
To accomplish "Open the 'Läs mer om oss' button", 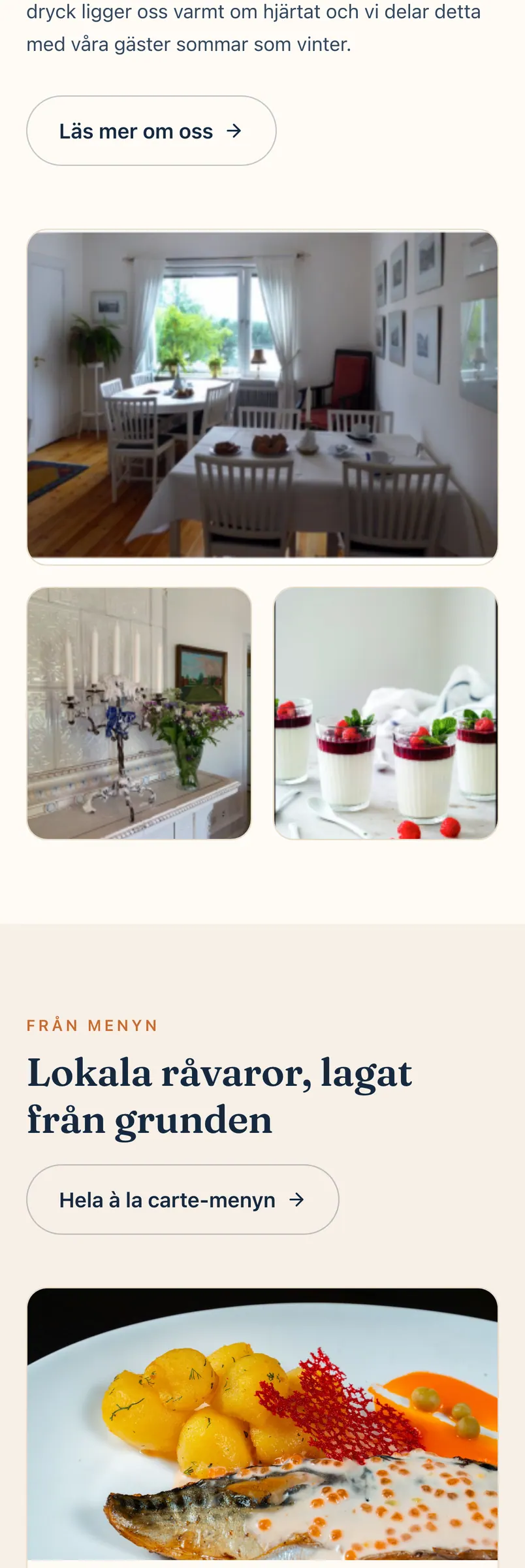I will click(x=151, y=131).
